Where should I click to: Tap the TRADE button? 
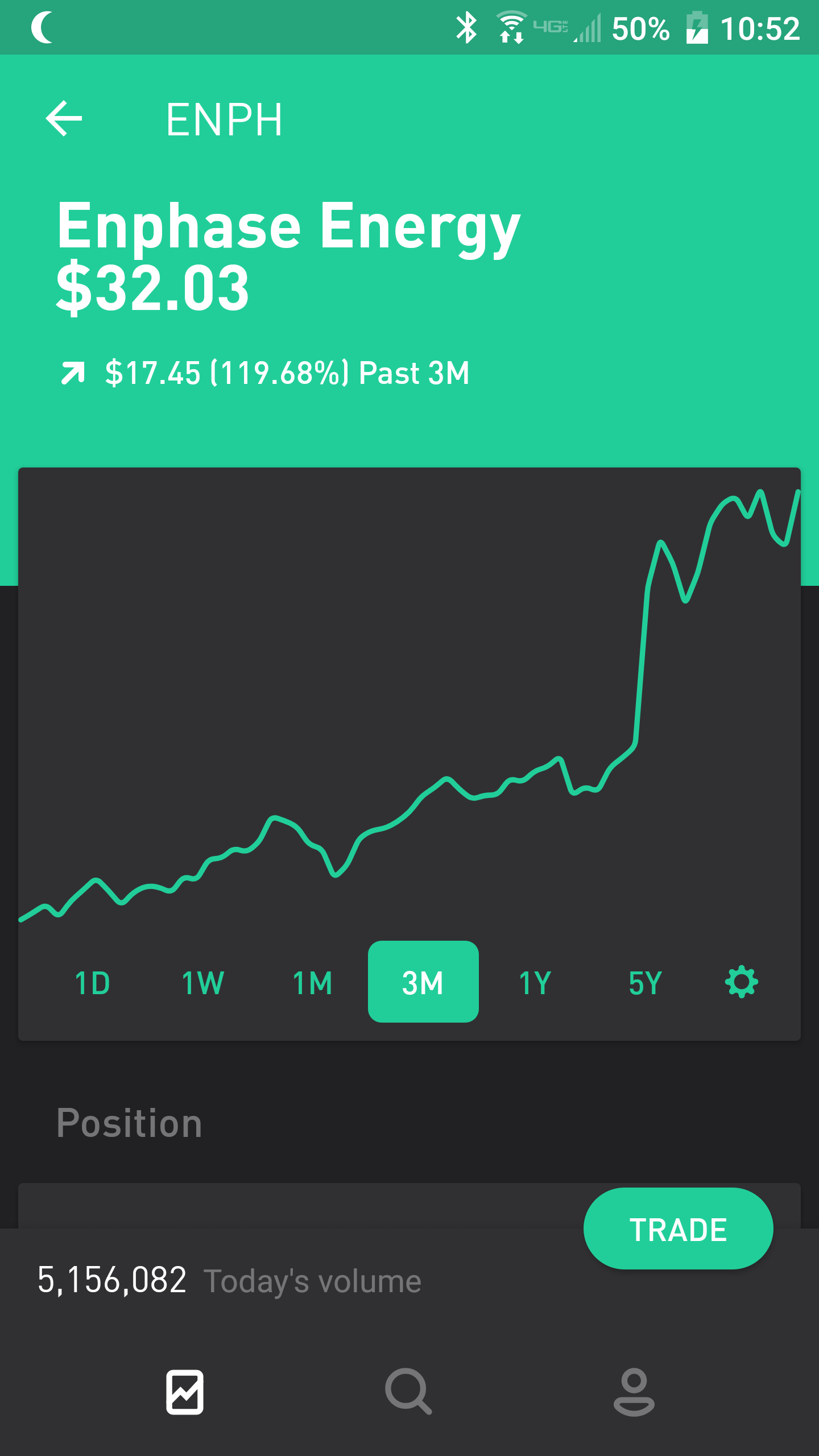(x=678, y=1228)
